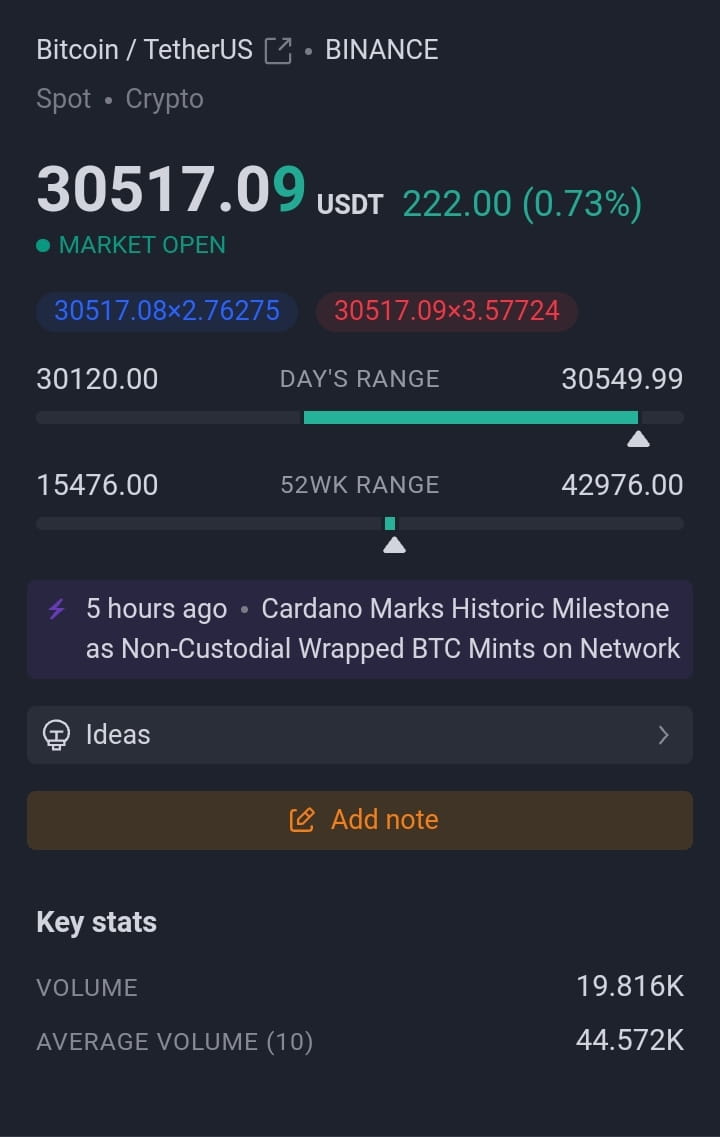Click the VOLUME value 19.816K
The width and height of the screenshot is (720, 1137).
(630, 986)
